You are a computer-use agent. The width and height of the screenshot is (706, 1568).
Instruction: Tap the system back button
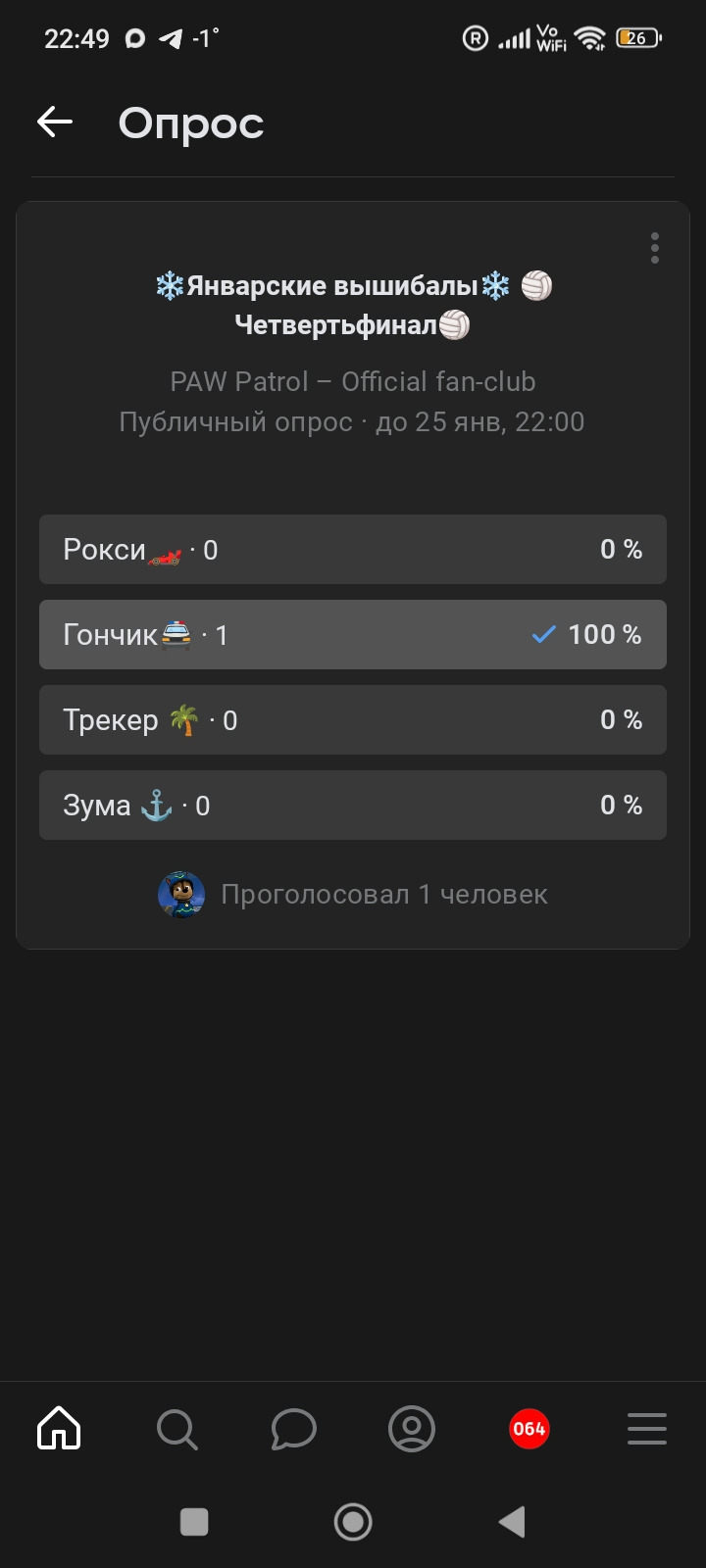512,1522
